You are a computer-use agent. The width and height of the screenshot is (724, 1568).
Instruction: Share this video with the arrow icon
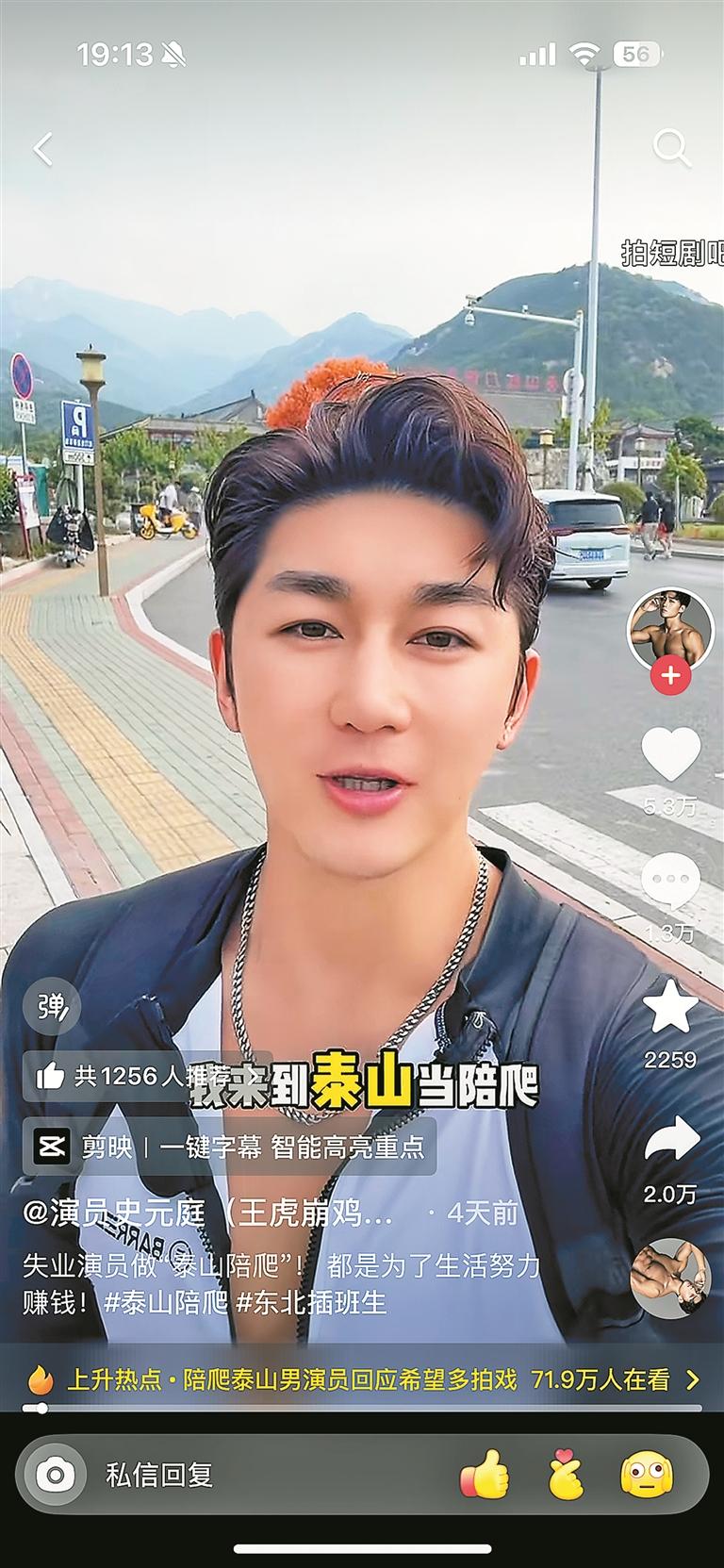[x=670, y=1139]
